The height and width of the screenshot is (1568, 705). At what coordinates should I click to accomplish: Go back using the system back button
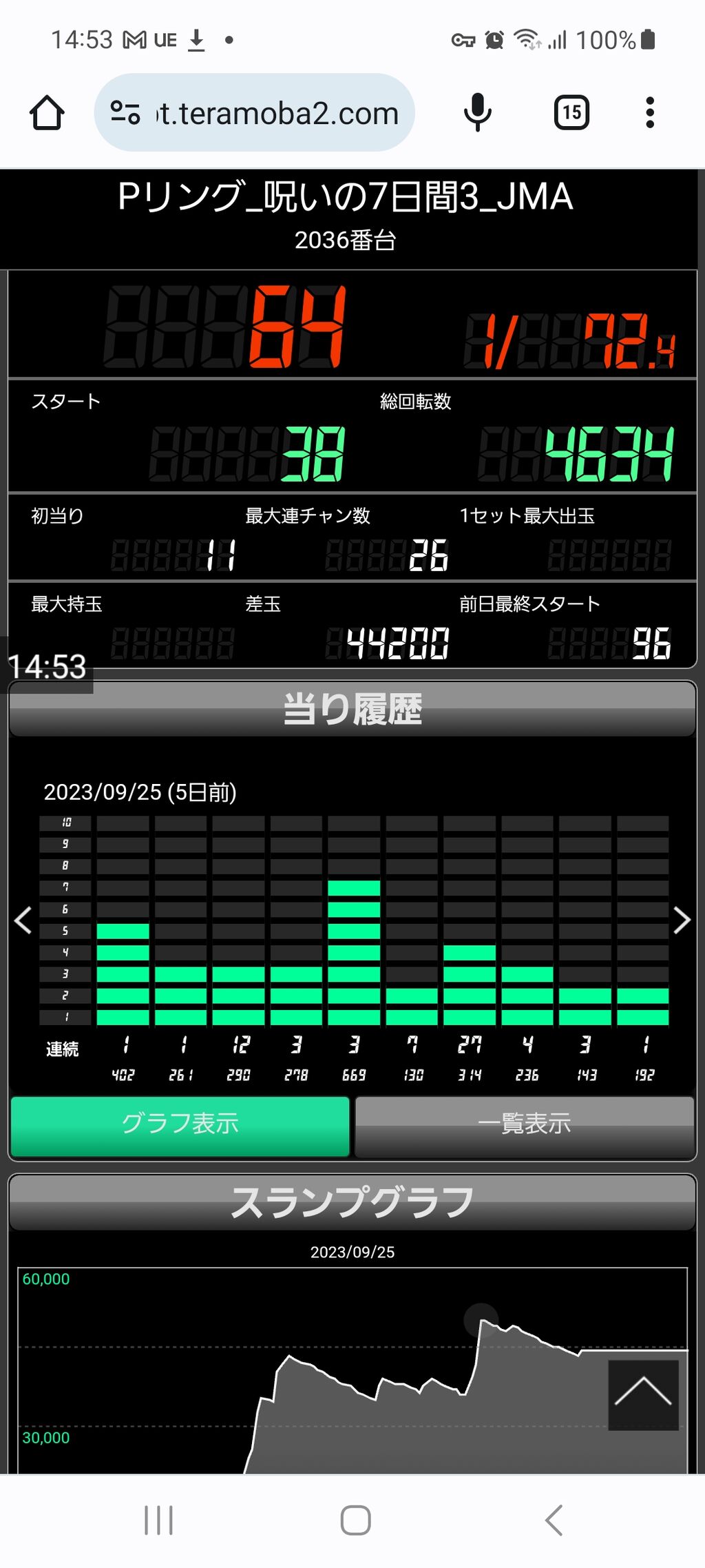coord(554,1520)
